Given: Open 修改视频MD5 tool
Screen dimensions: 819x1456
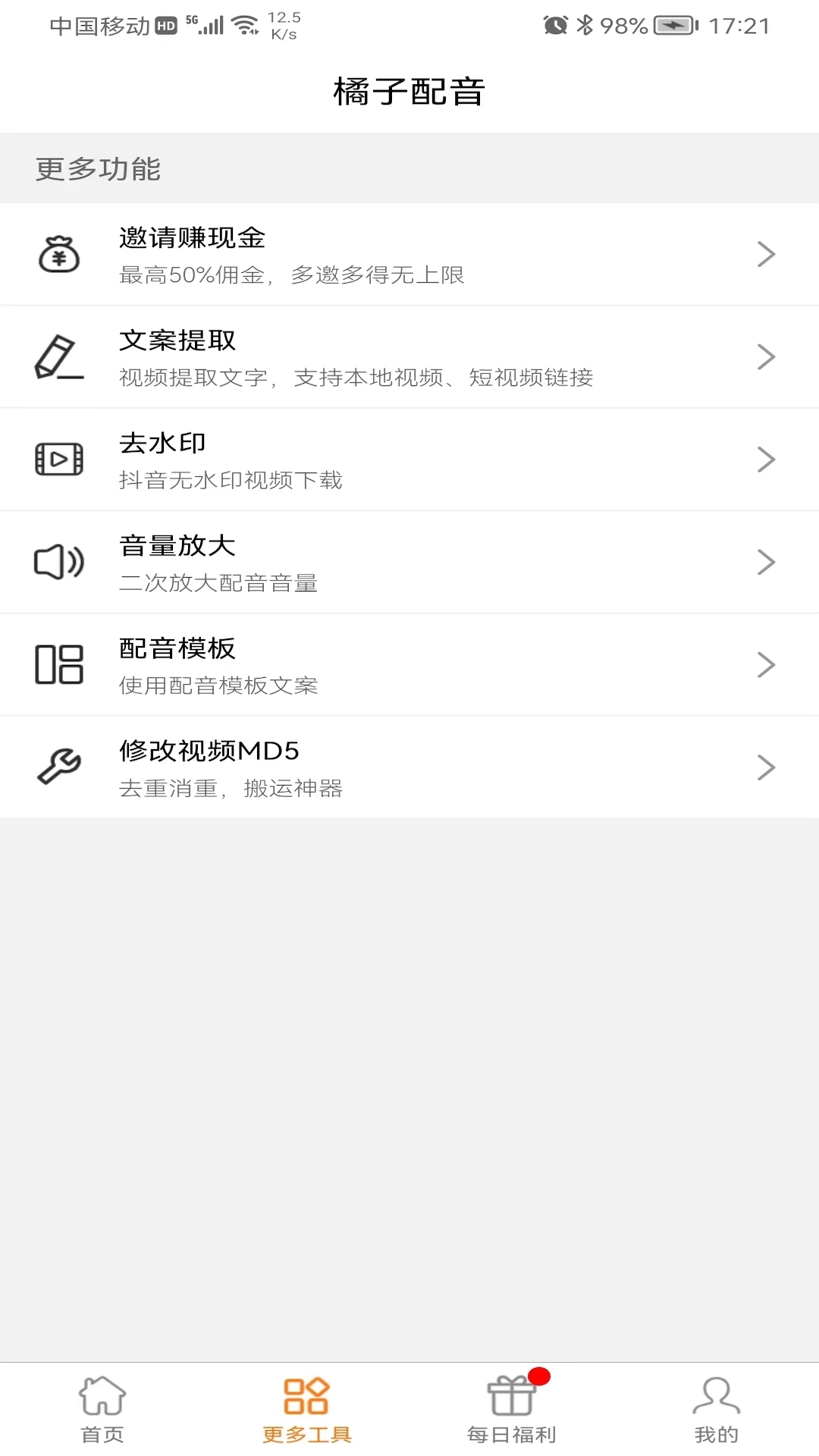Looking at the screenshot, I should (x=409, y=767).
